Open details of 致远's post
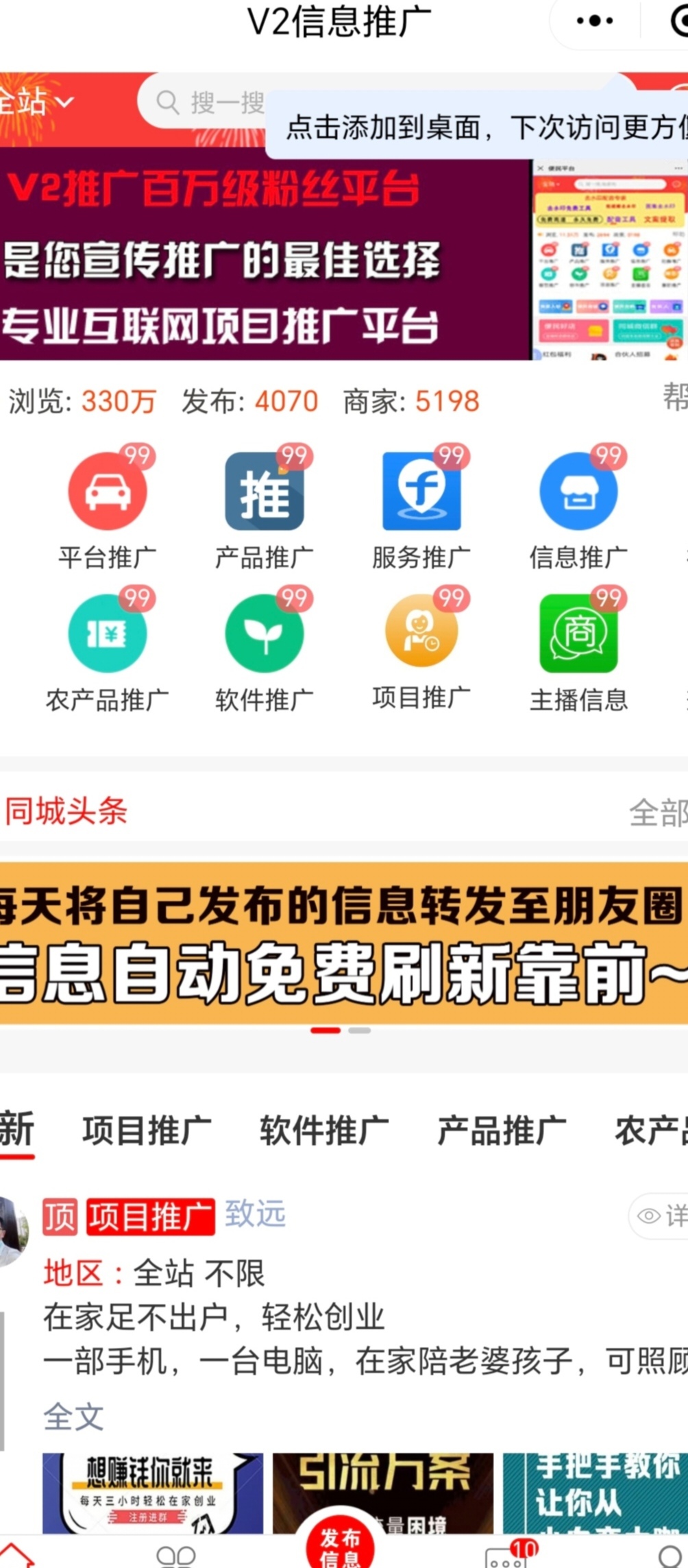The image size is (688, 1568). (x=659, y=1216)
